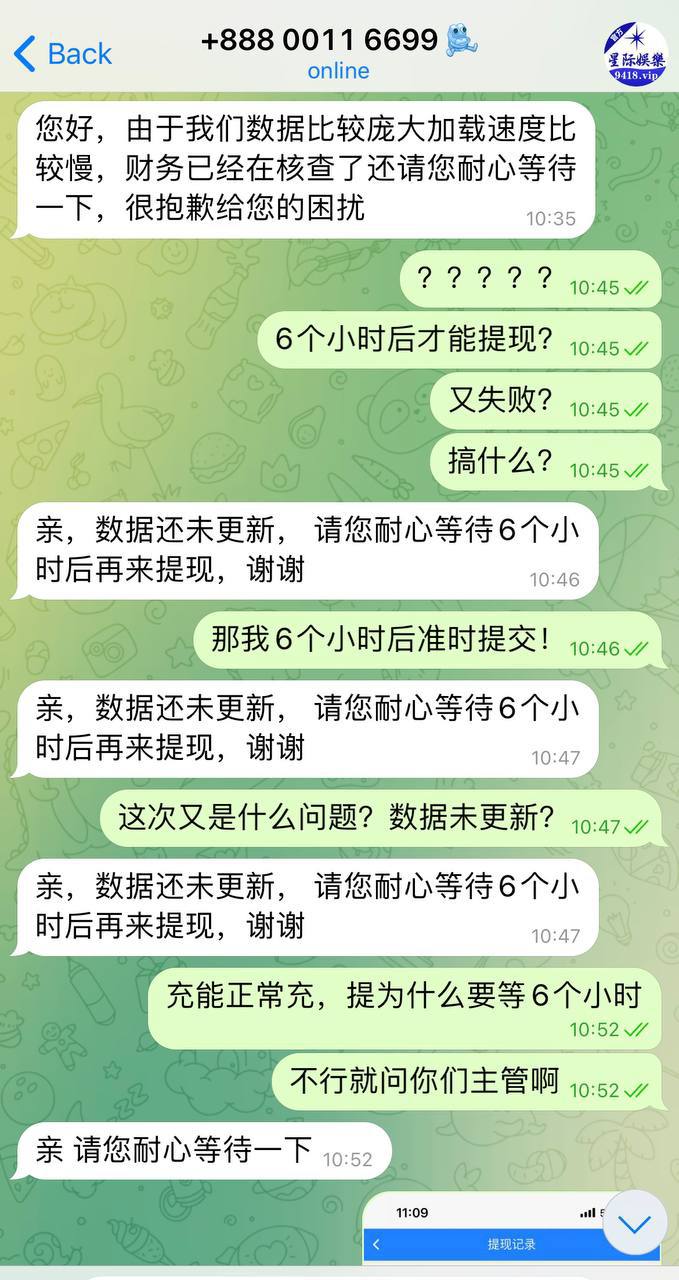Open the profile avatar in the header
The height and width of the screenshot is (1280, 679).
(x=635, y=54)
